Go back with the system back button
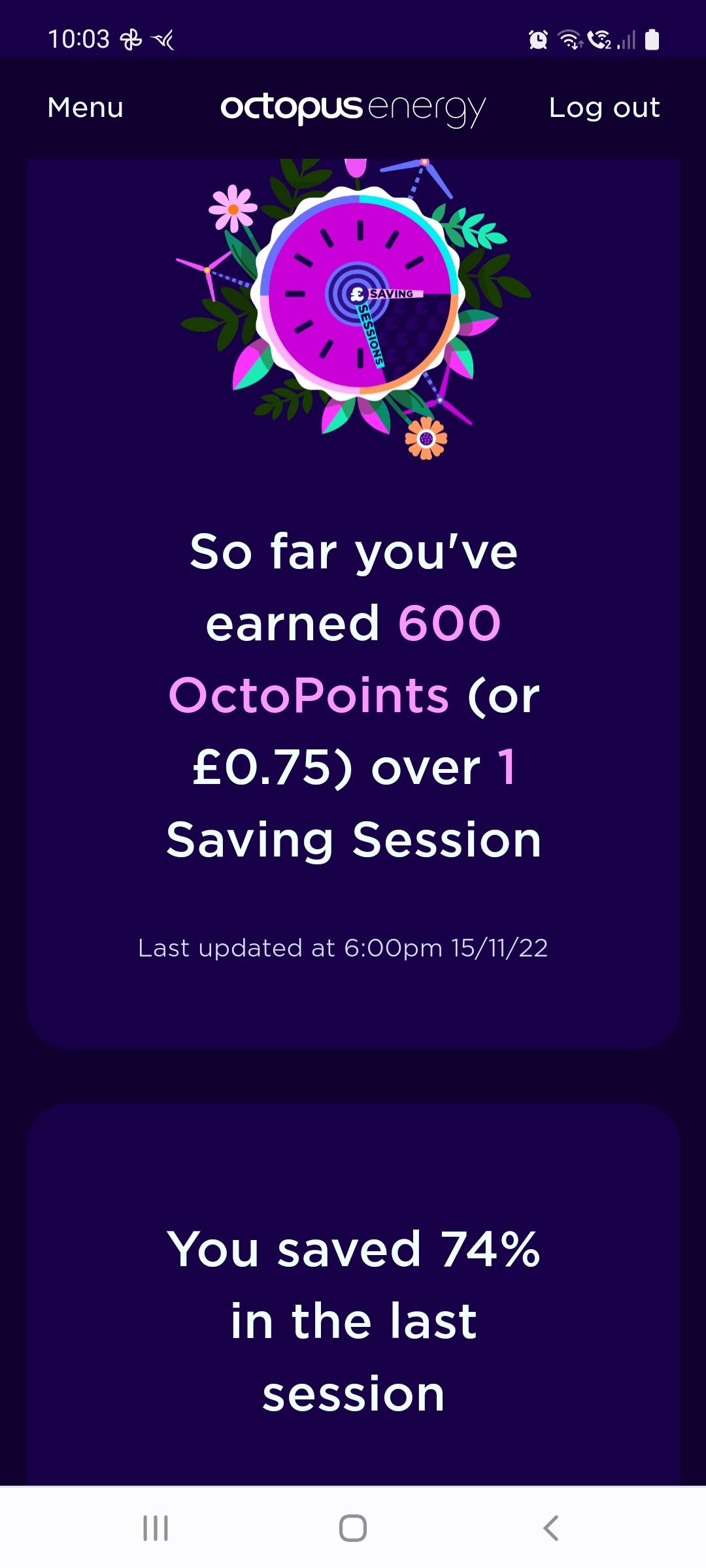Image resolution: width=706 pixels, height=1568 pixels. 551,1528
